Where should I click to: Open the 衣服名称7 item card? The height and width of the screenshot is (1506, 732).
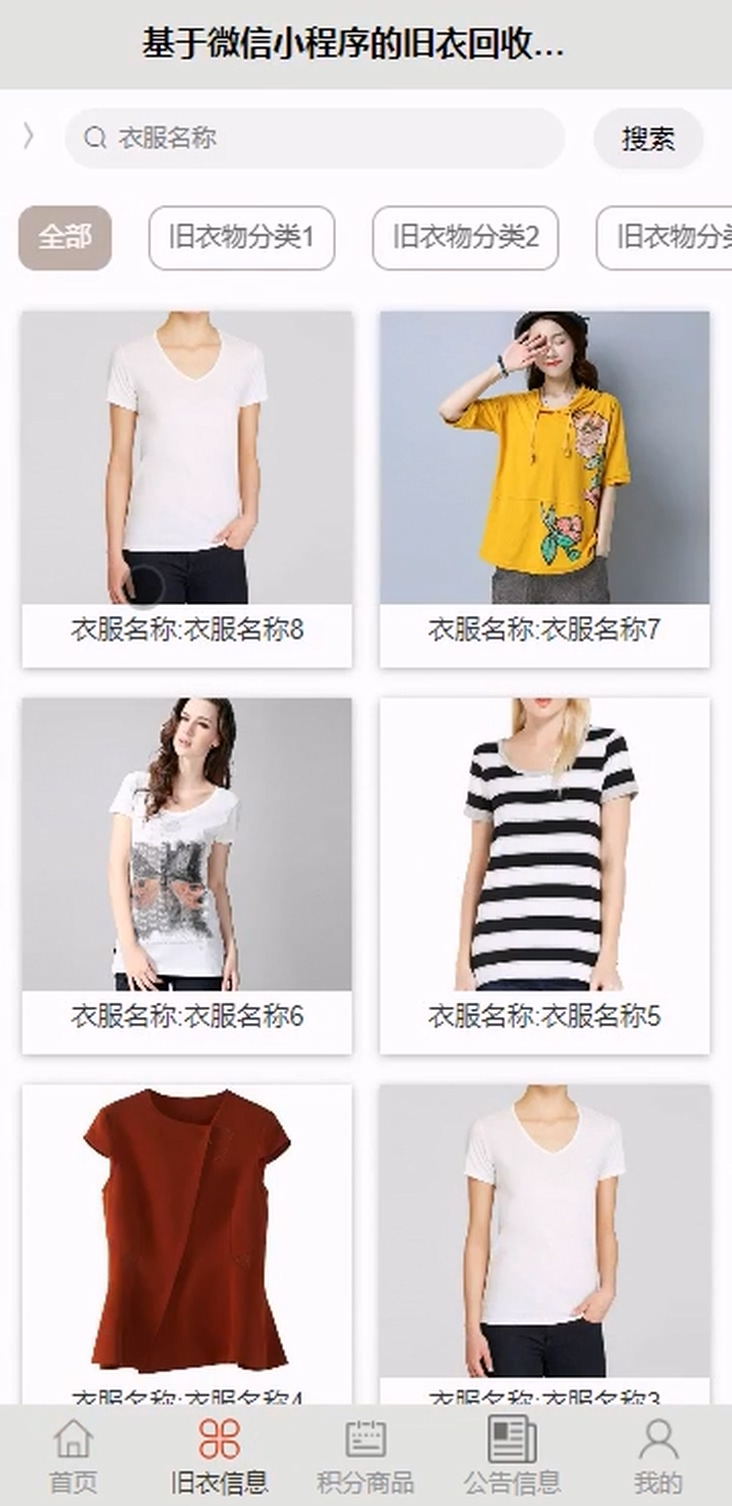[x=544, y=488]
